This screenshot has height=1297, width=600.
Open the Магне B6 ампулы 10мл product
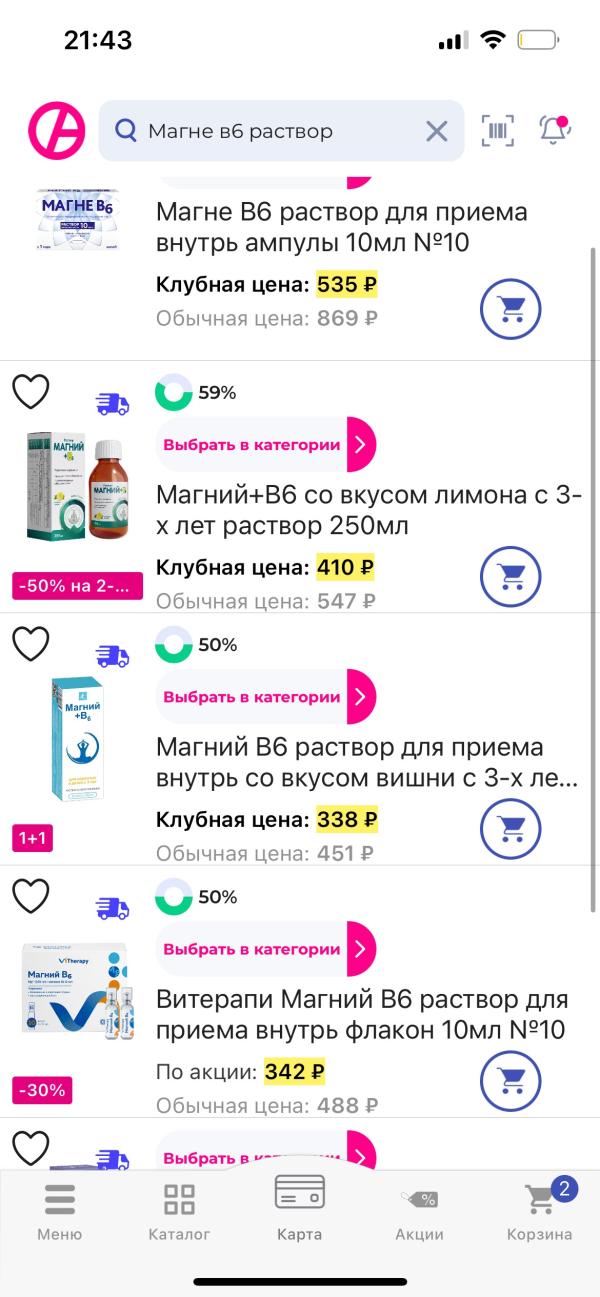tap(341, 227)
